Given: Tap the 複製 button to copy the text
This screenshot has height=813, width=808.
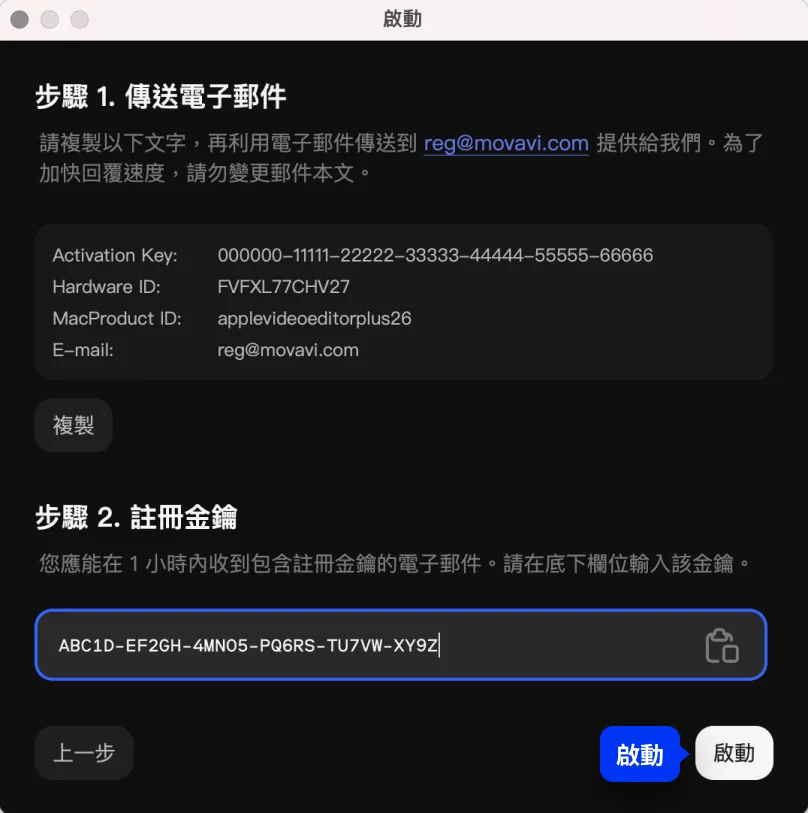Looking at the screenshot, I should pos(73,425).
